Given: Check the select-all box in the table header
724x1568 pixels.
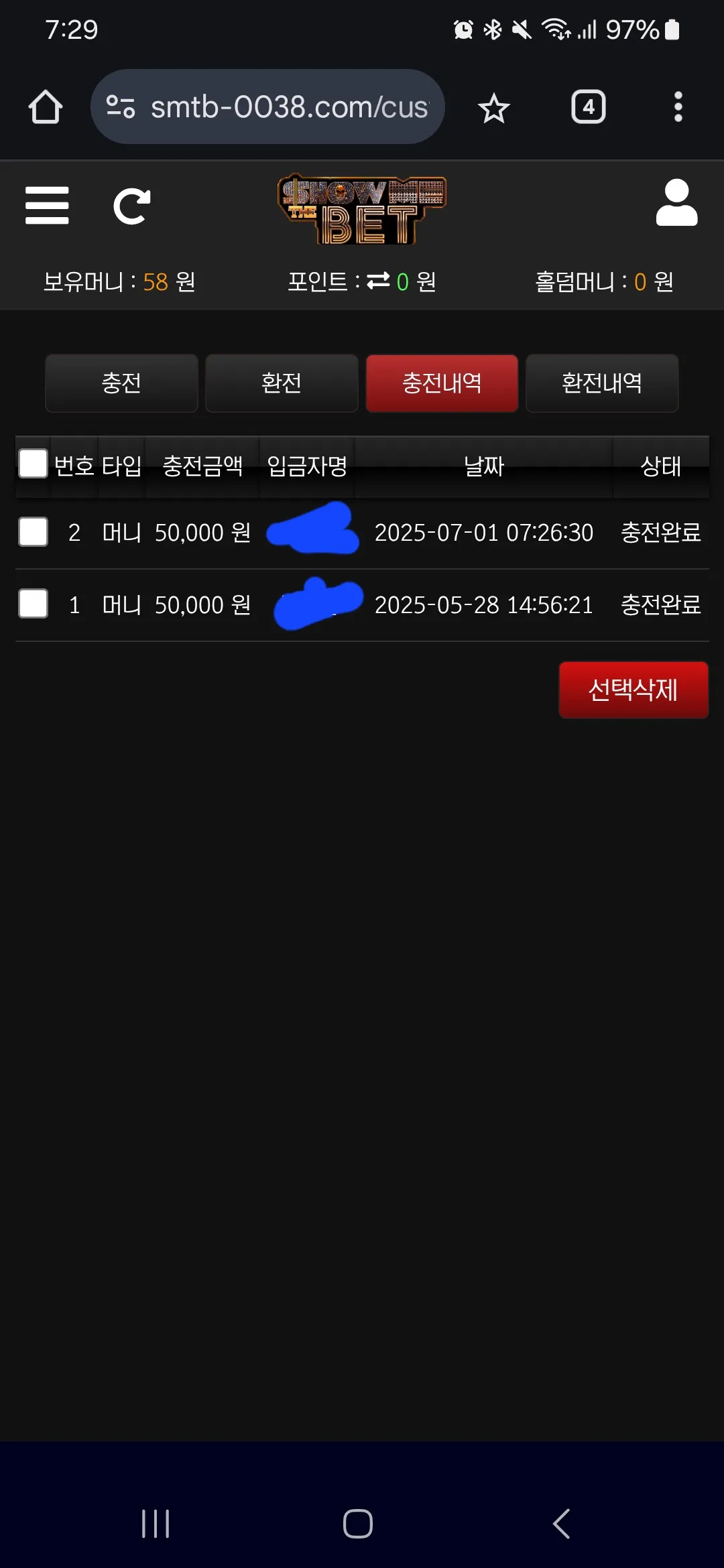Looking at the screenshot, I should coord(33,464).
